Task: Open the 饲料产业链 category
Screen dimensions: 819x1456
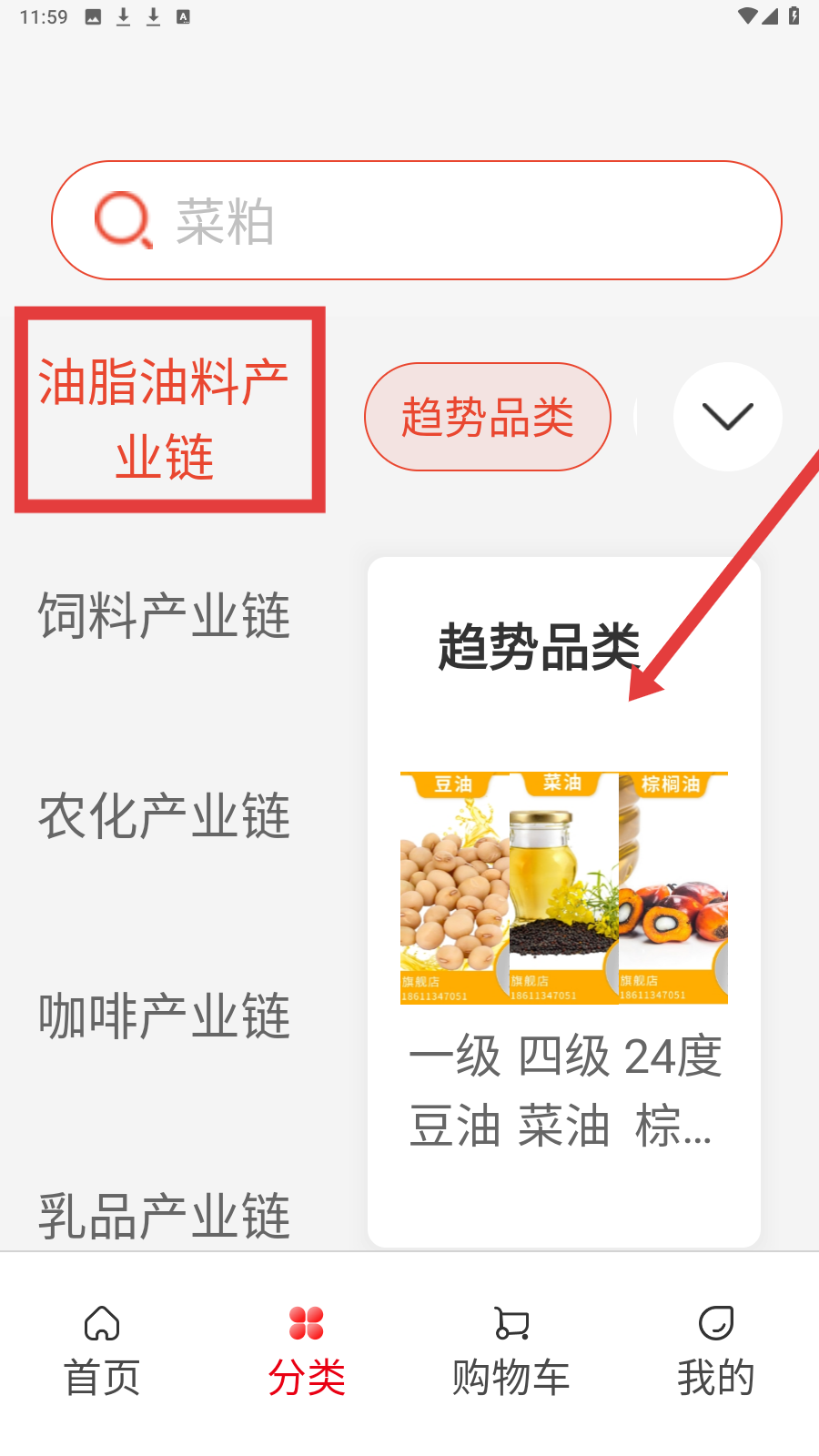Action: coord(166,616)
